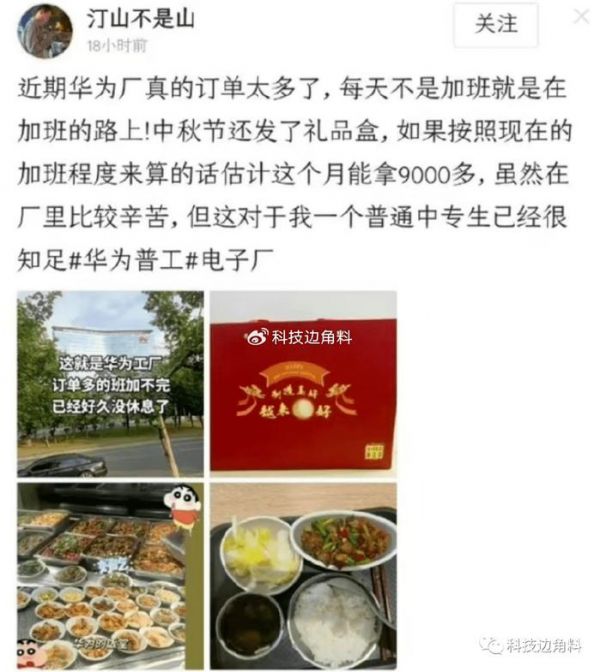
Task: Follow the user 汀山不是山
Action: click(495, 25)
